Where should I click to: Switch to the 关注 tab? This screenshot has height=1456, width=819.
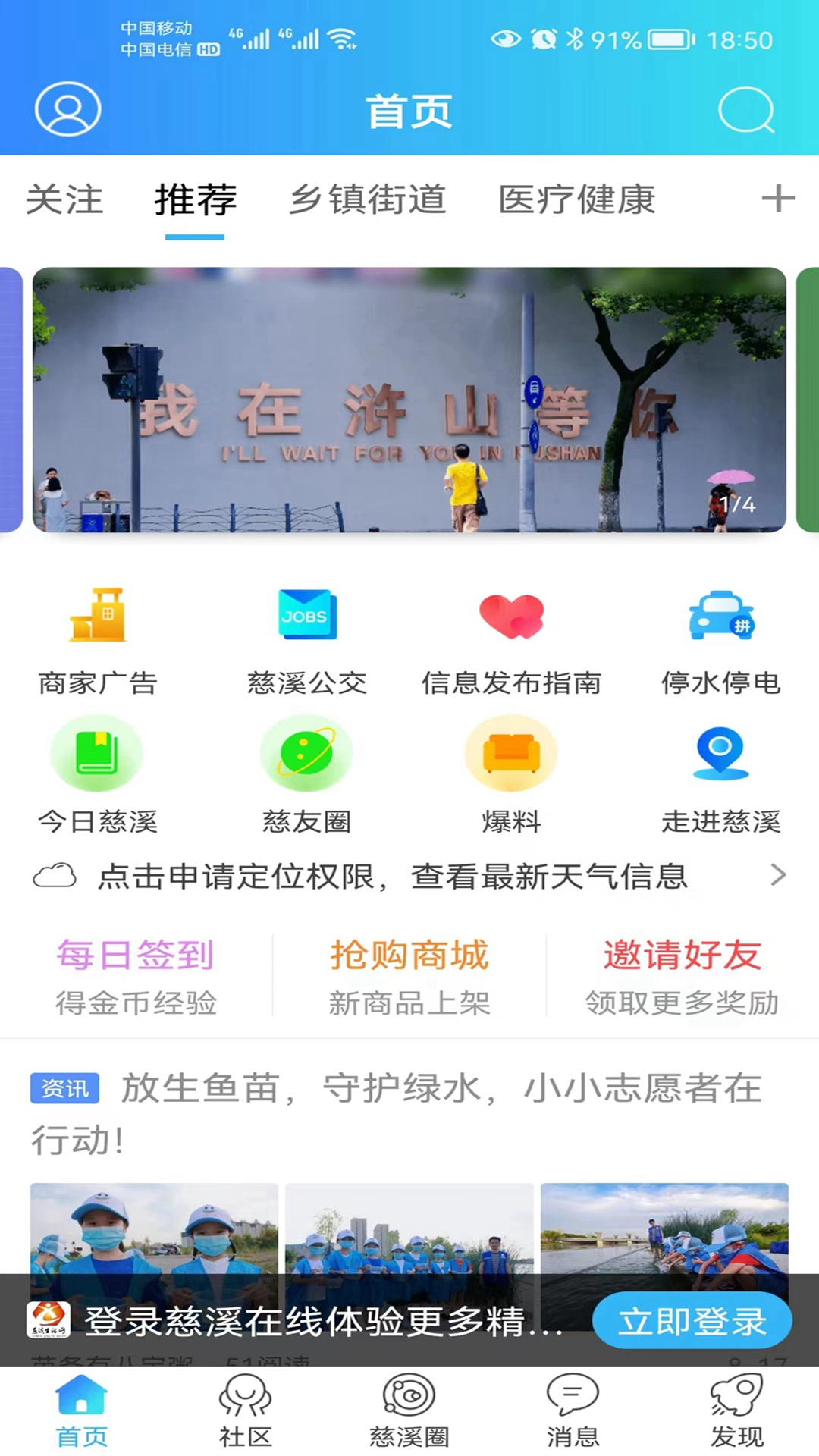[64, 200]
